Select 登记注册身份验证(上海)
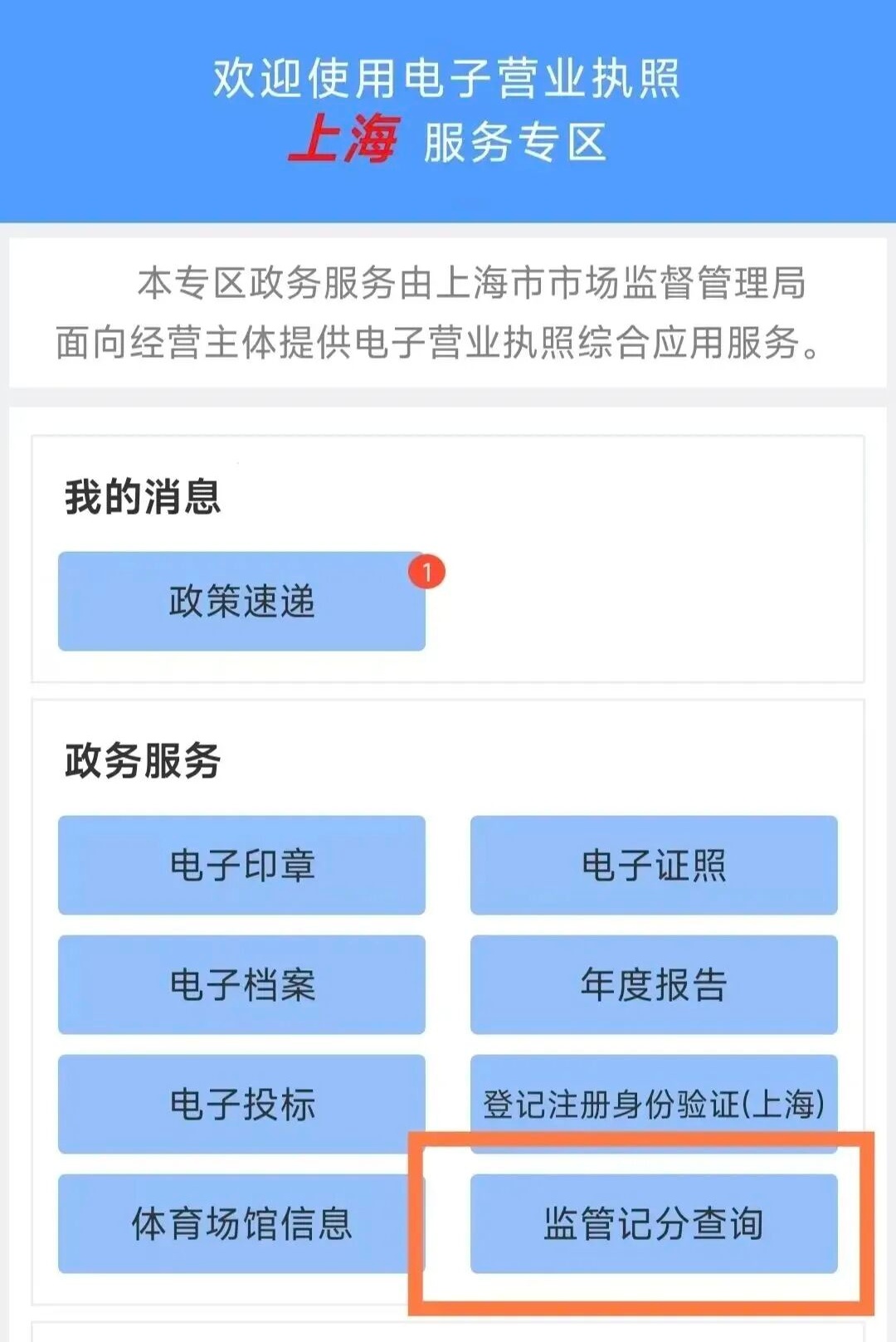This screenshot has width=896, height=1342. 654,1102
